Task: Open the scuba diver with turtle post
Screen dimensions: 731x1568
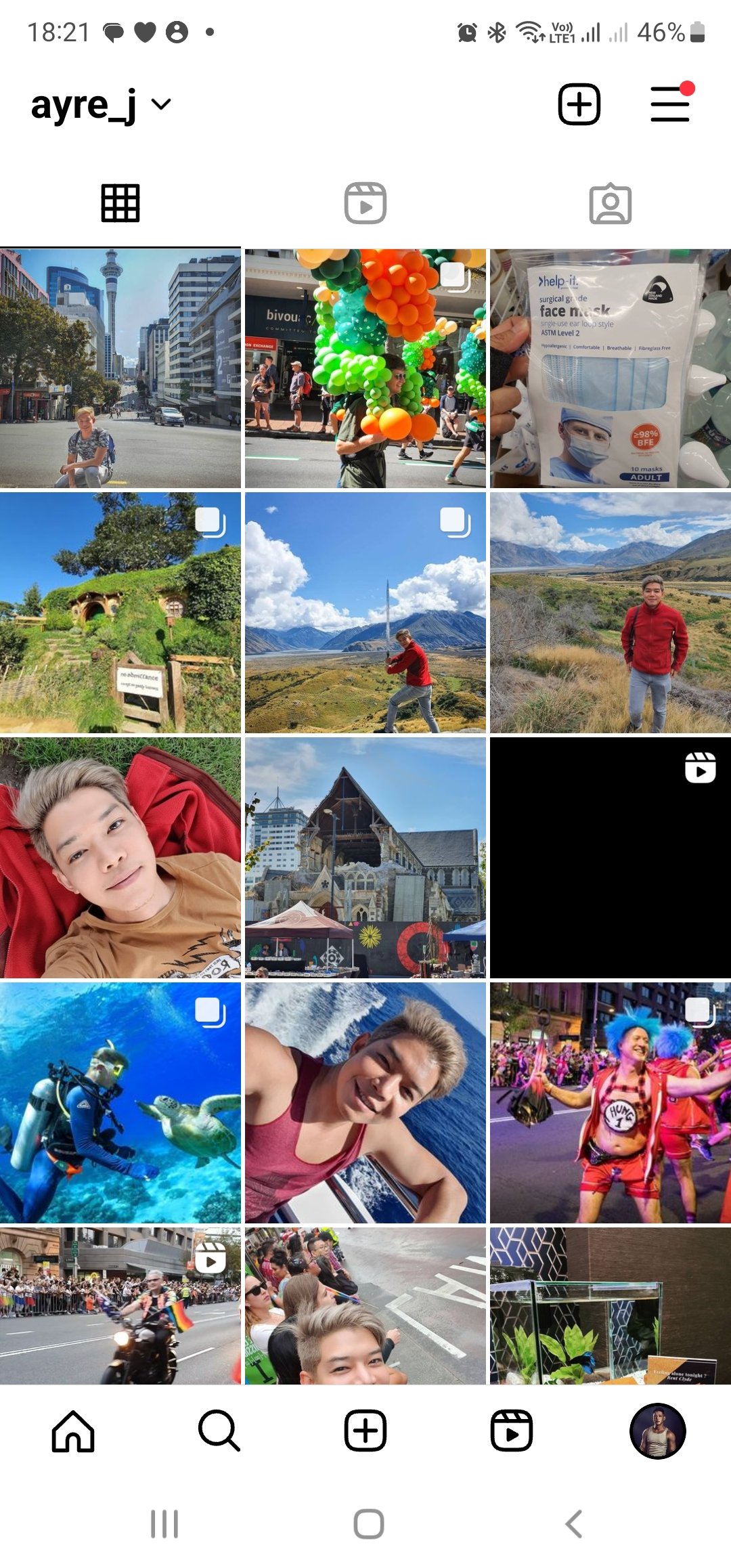Action: [120, 1103]
